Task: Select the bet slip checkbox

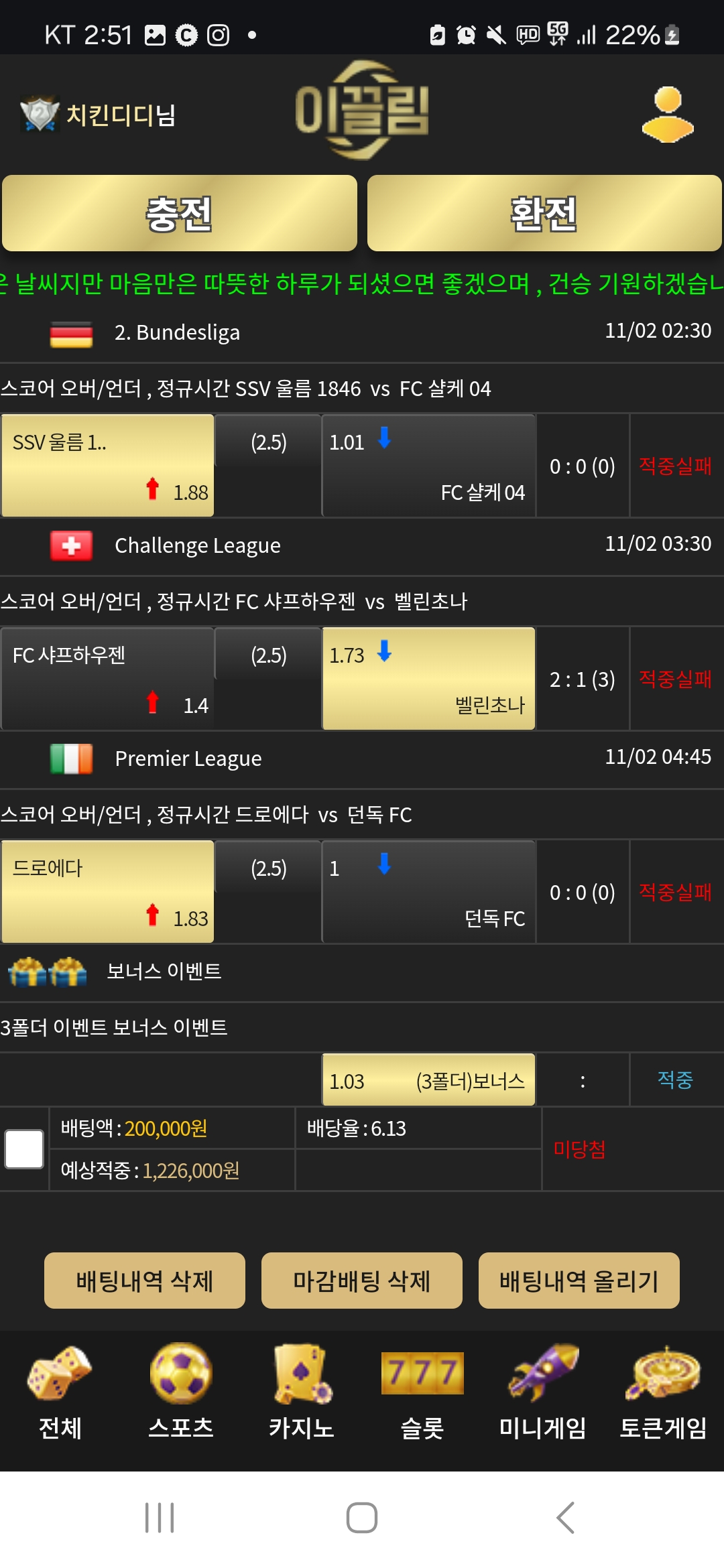Action: click(24, 1149)
